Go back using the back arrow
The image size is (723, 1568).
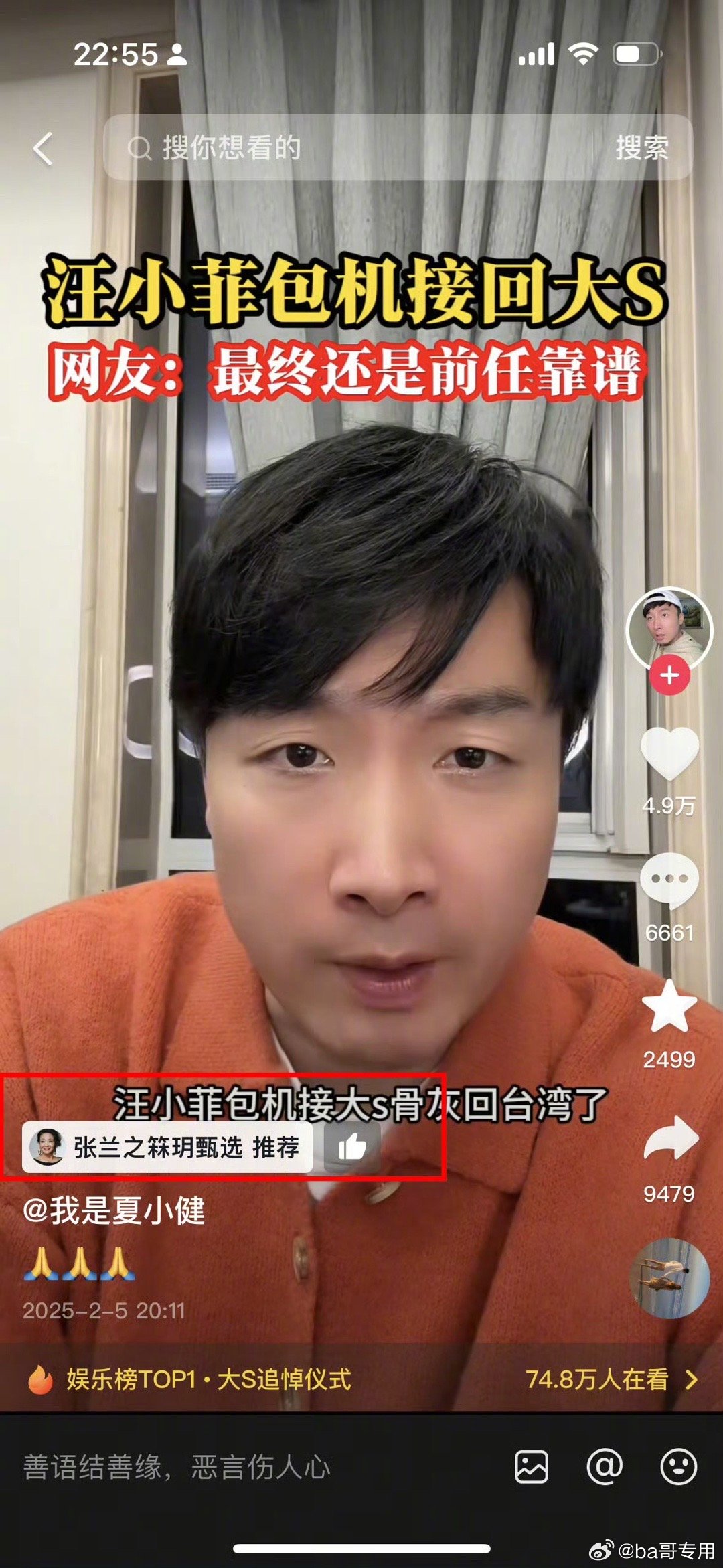coord(43,148)
